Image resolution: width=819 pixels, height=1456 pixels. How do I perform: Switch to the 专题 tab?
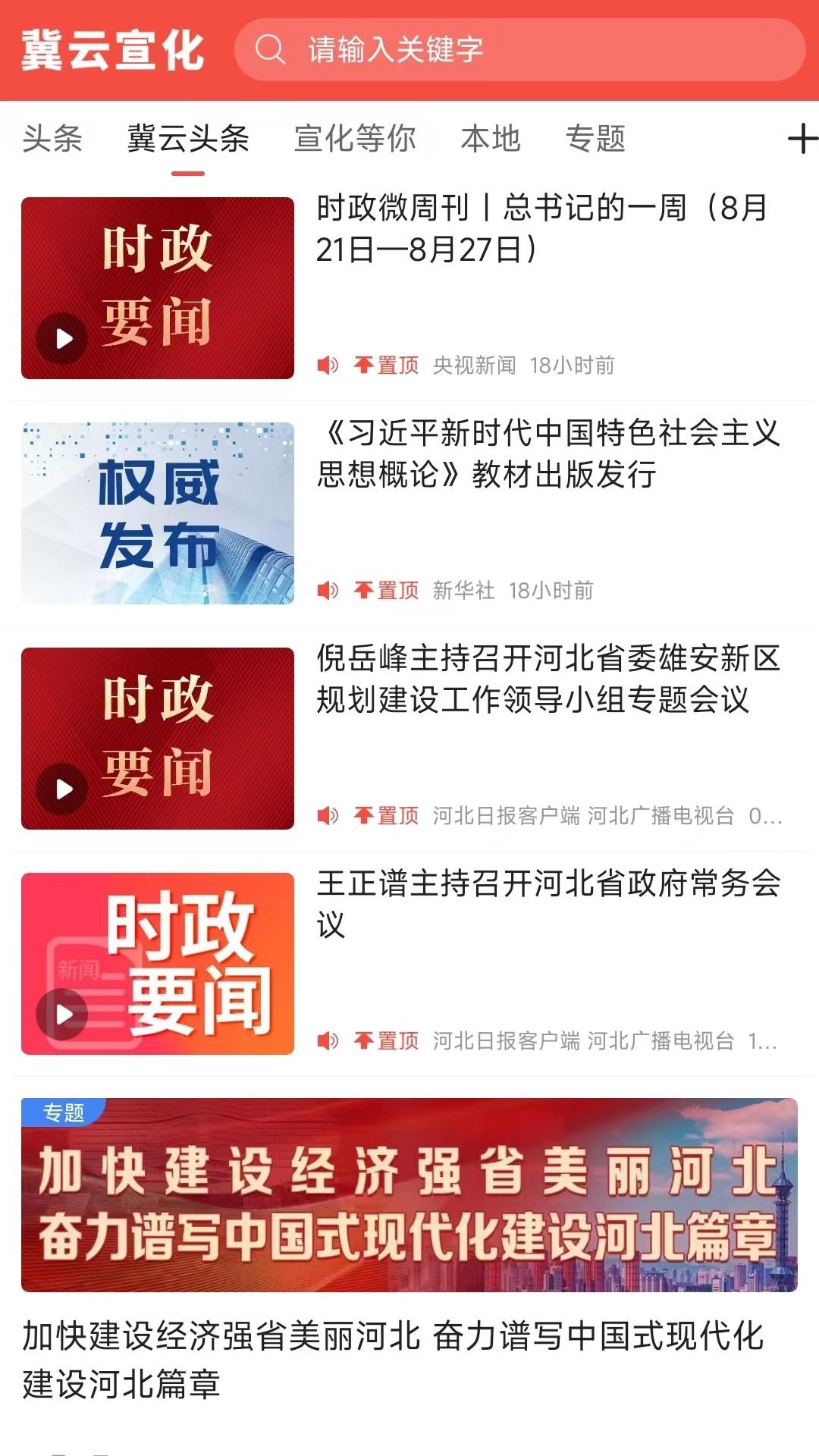point(598,139)
